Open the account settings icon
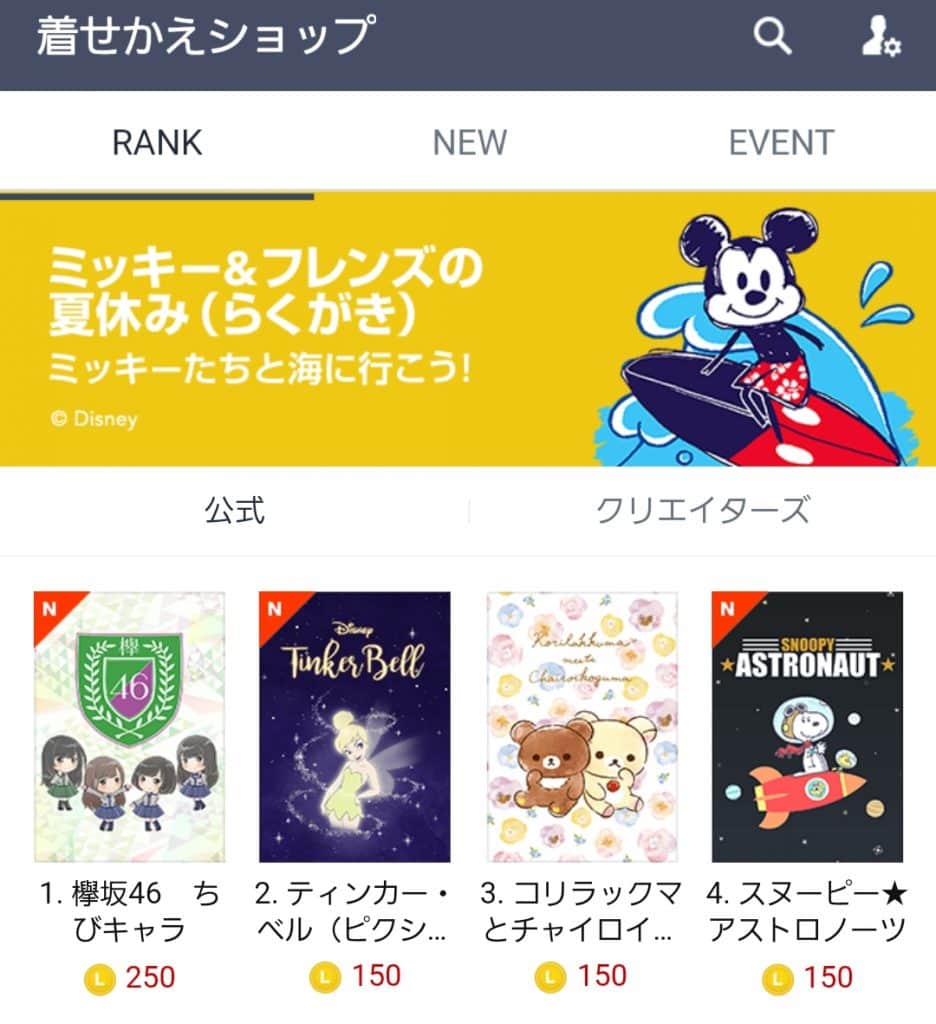936x1024 pixels. point(880,37)
